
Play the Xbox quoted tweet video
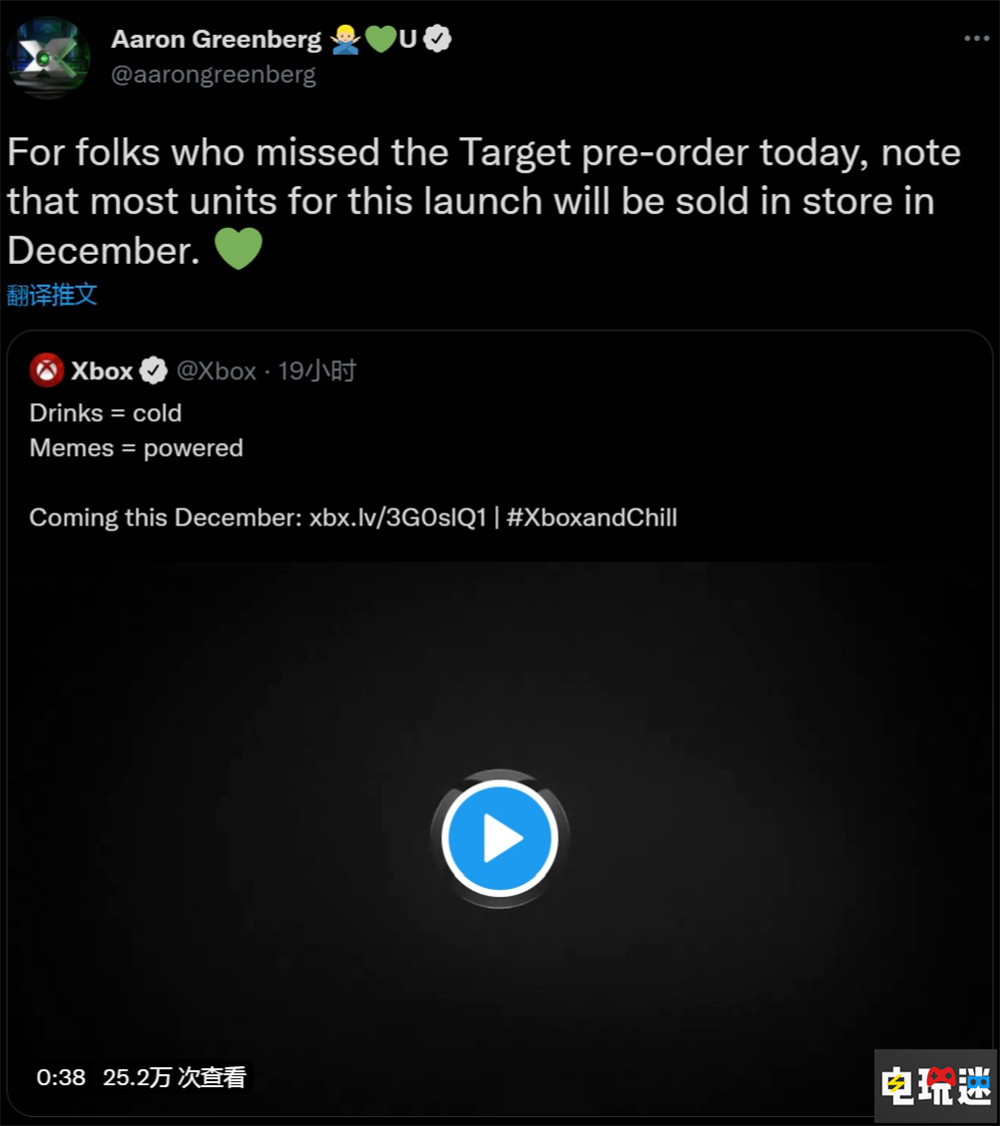(x=499, y=838)
